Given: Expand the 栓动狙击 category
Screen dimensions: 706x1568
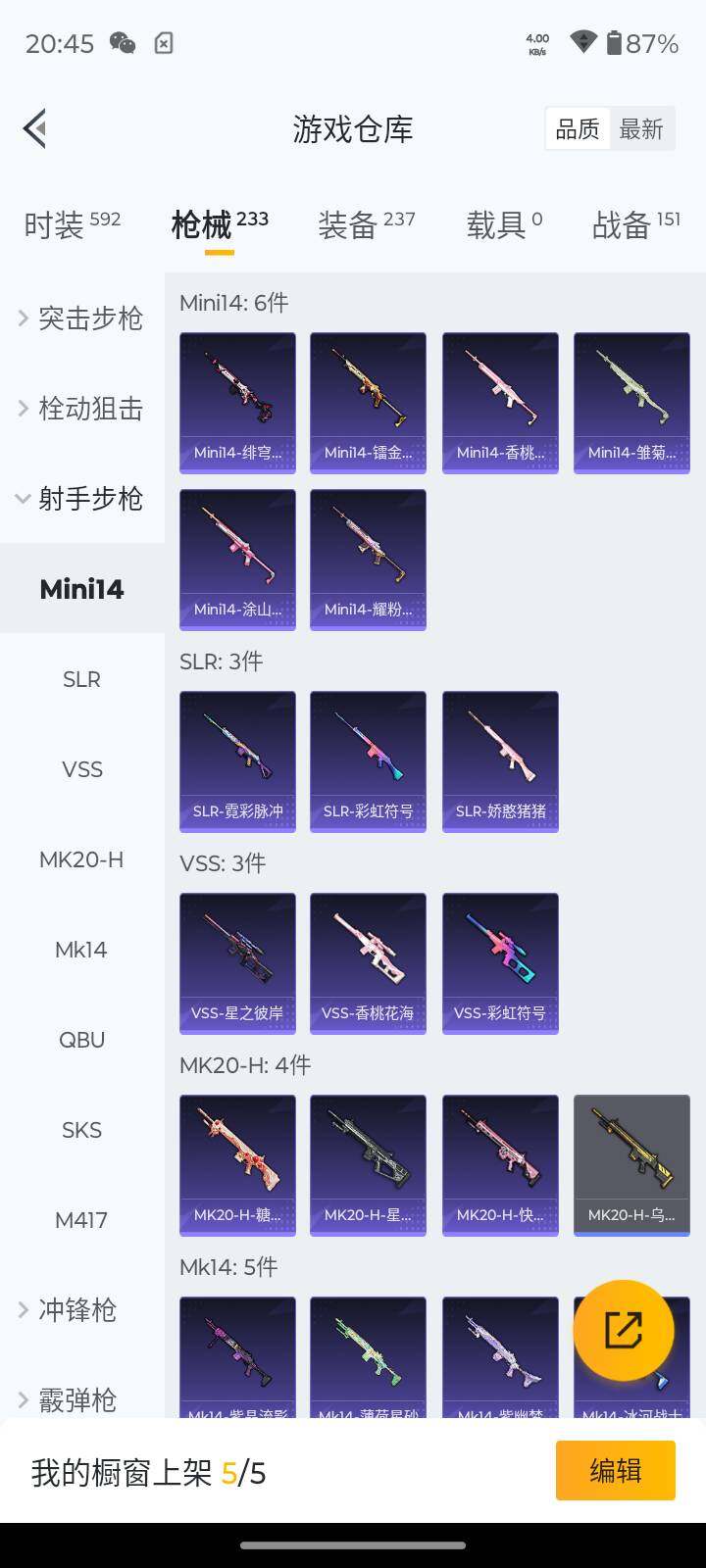Looking at the screenshot, I should [x=81, y=408].
